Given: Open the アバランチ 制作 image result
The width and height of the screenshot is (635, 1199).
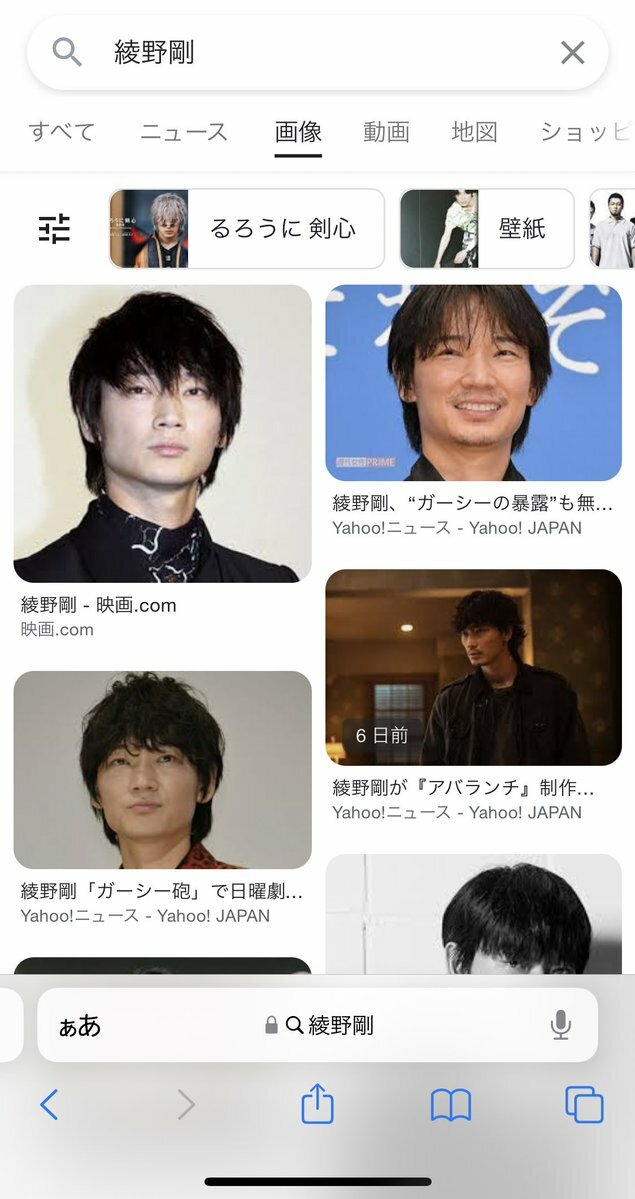Looking at the screenshot, I should (x=473, y=667).
